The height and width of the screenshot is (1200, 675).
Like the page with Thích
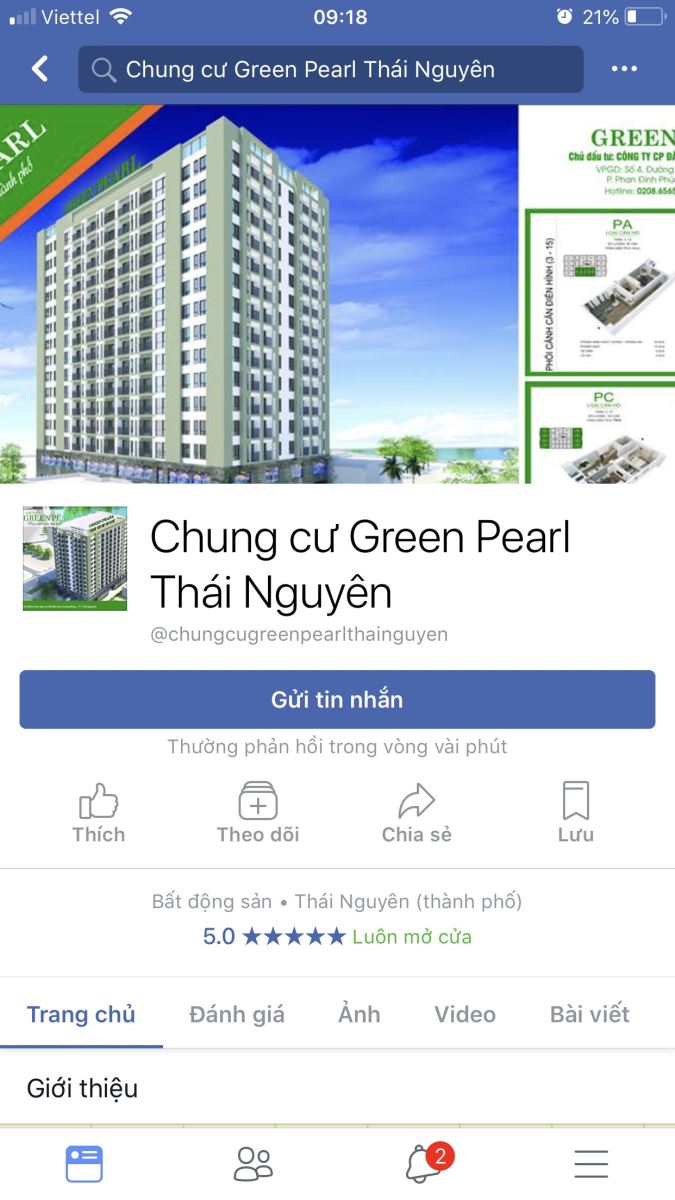[98, 813]
